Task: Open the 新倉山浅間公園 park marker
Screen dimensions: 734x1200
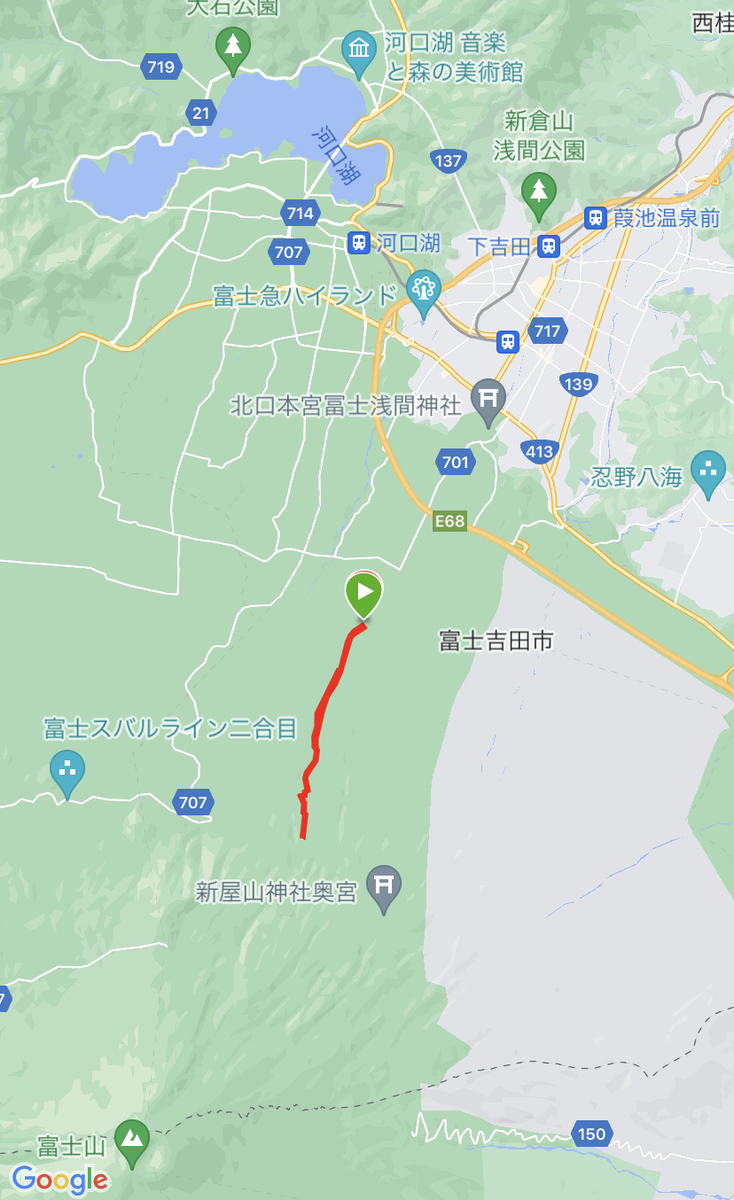Action: click(539, 194)
